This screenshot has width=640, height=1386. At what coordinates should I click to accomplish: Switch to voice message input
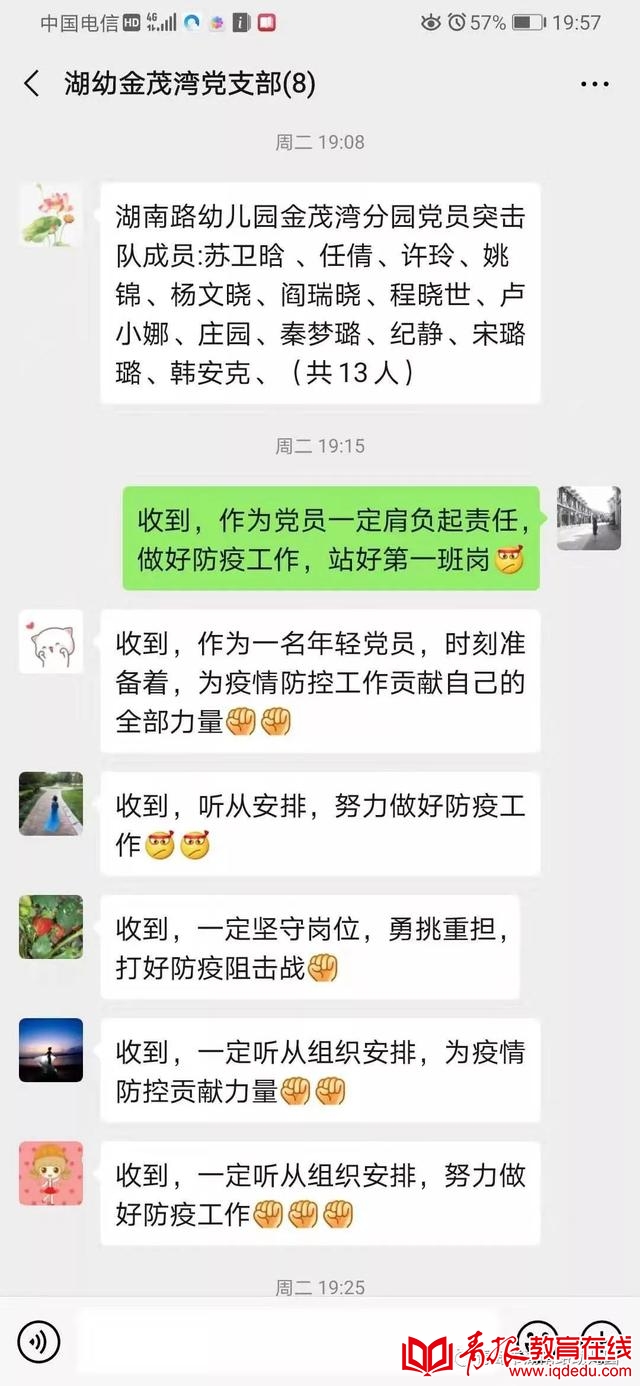tap(39, 1341)
